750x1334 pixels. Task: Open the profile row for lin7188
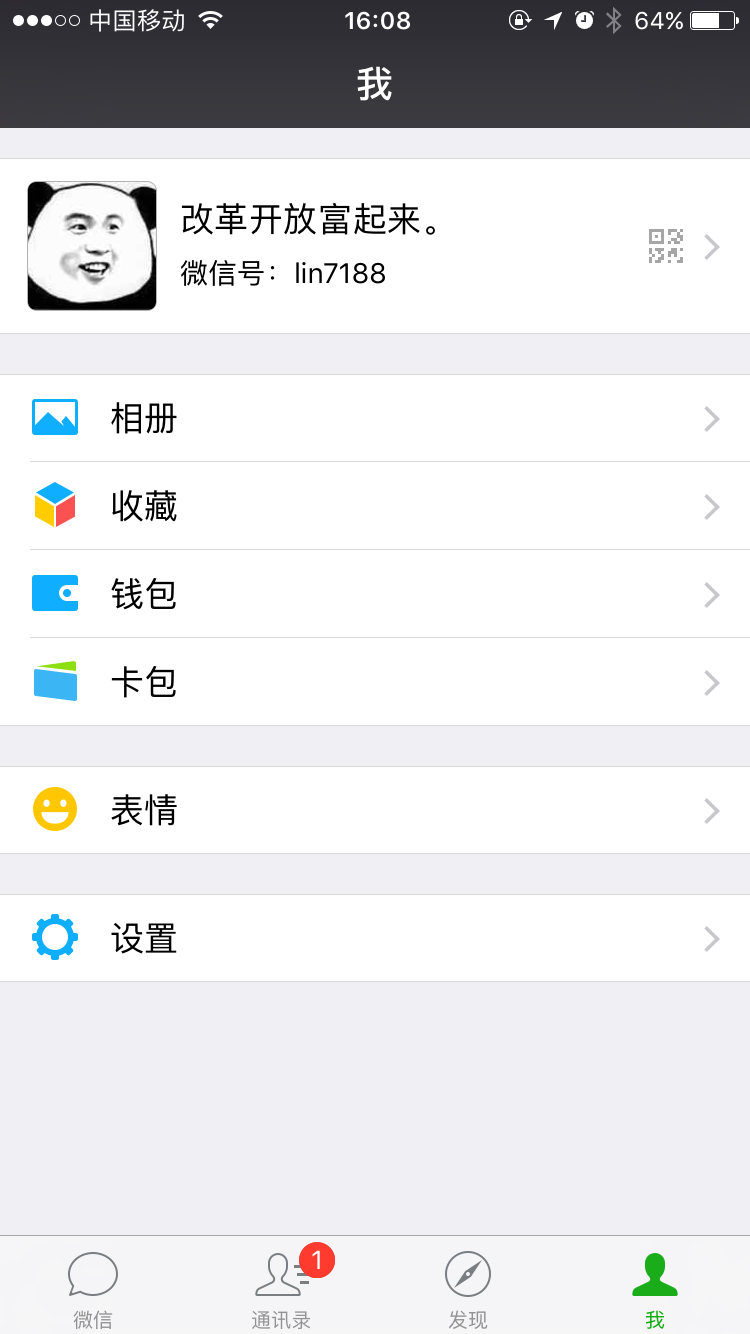(375, 246)
